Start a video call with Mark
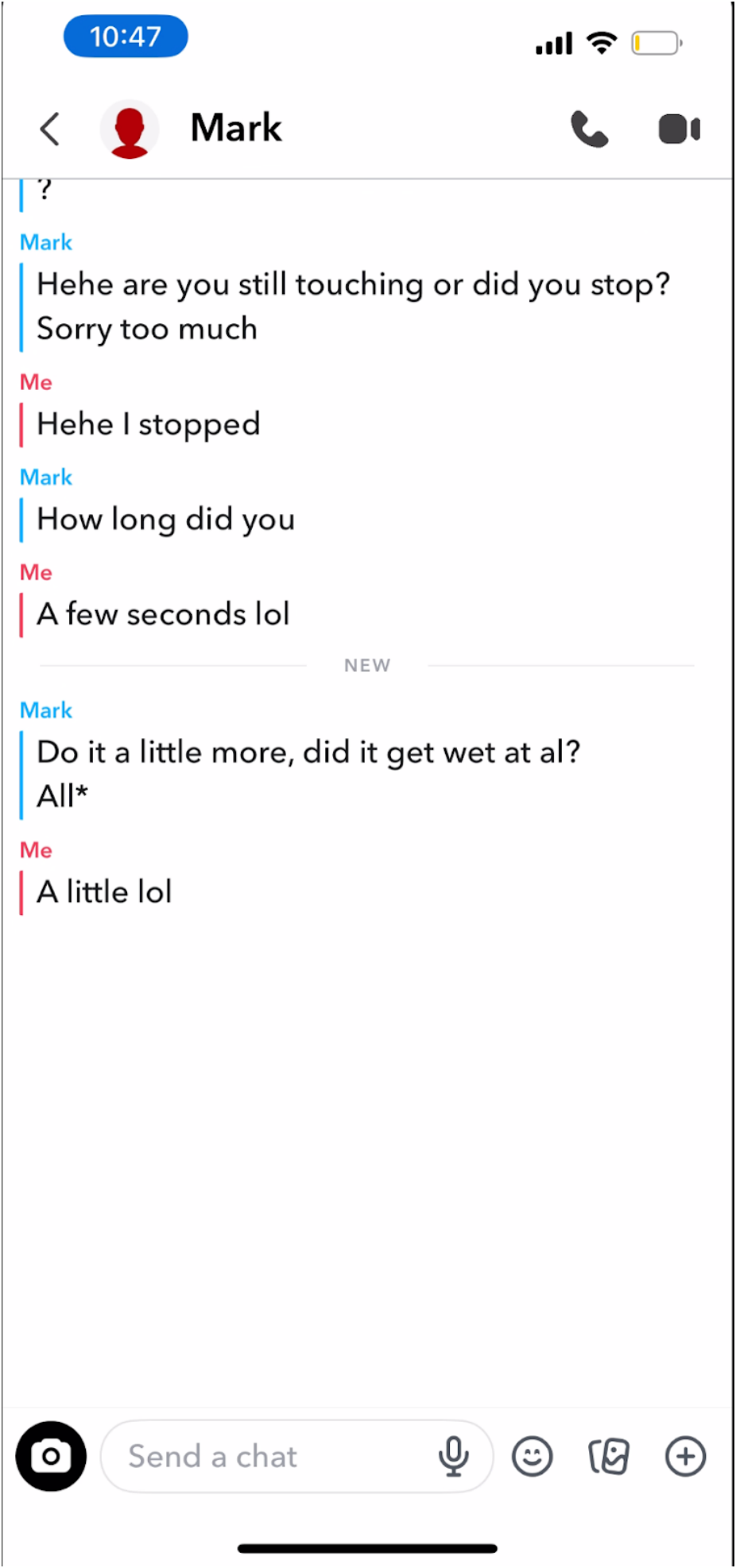The image size is (736, 1568). [x=679, y=129]
